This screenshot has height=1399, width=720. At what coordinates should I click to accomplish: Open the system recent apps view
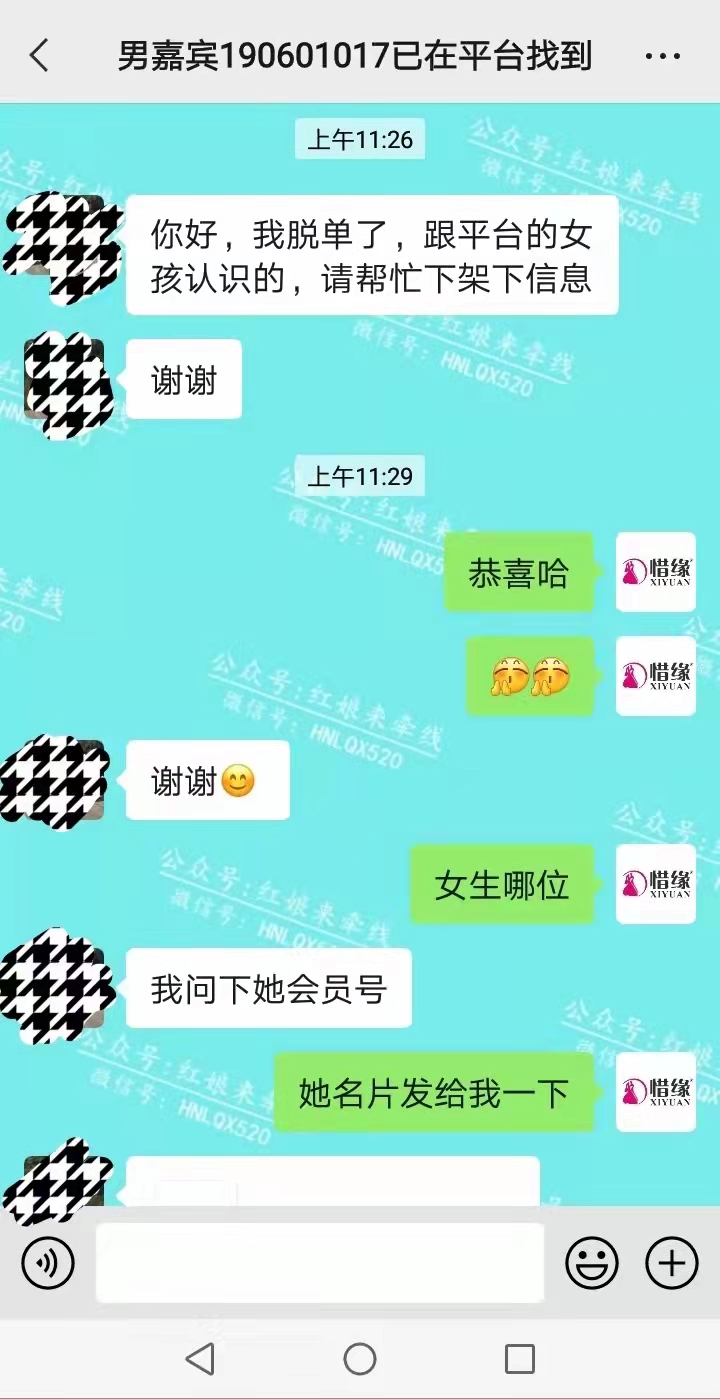[520, 1359]
